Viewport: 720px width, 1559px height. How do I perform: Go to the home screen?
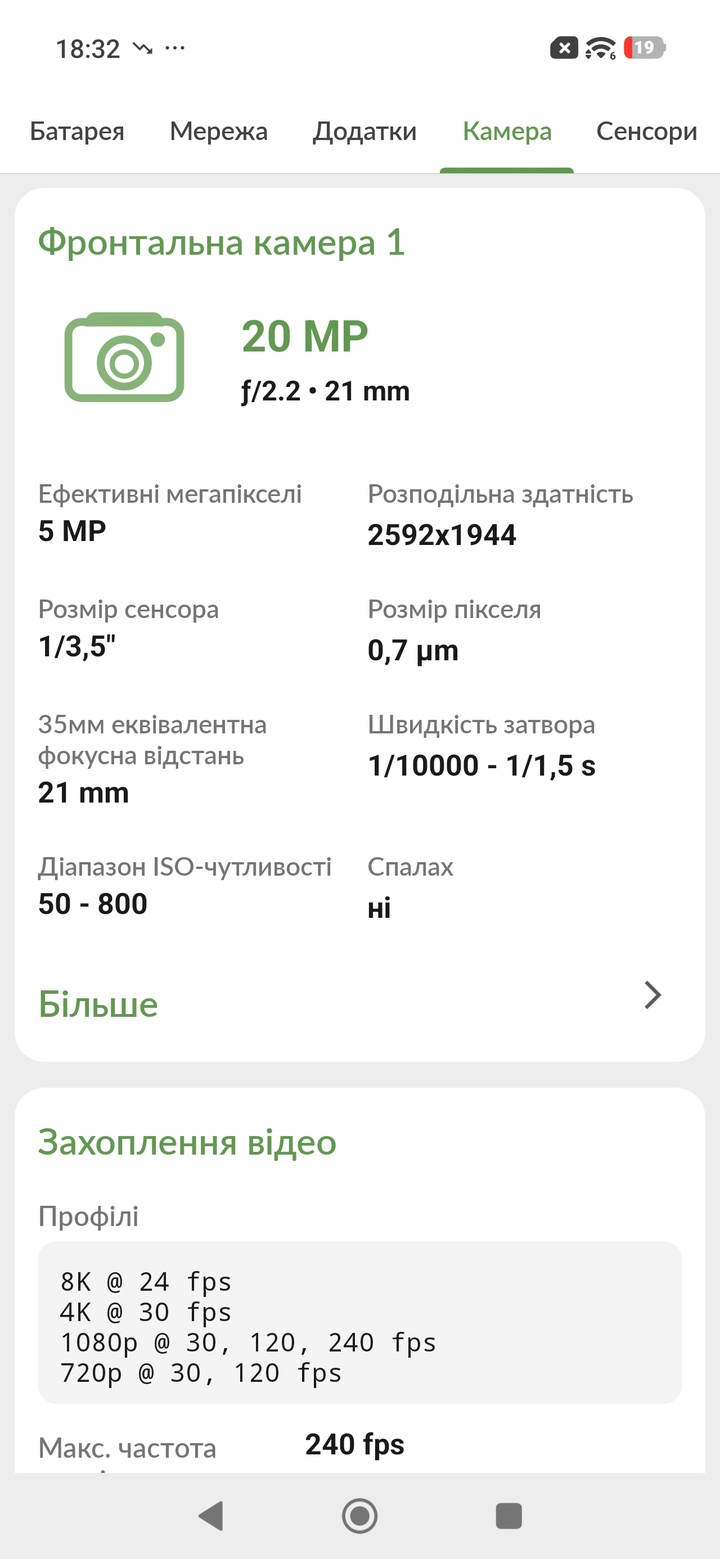click(x=360, y=1516)
